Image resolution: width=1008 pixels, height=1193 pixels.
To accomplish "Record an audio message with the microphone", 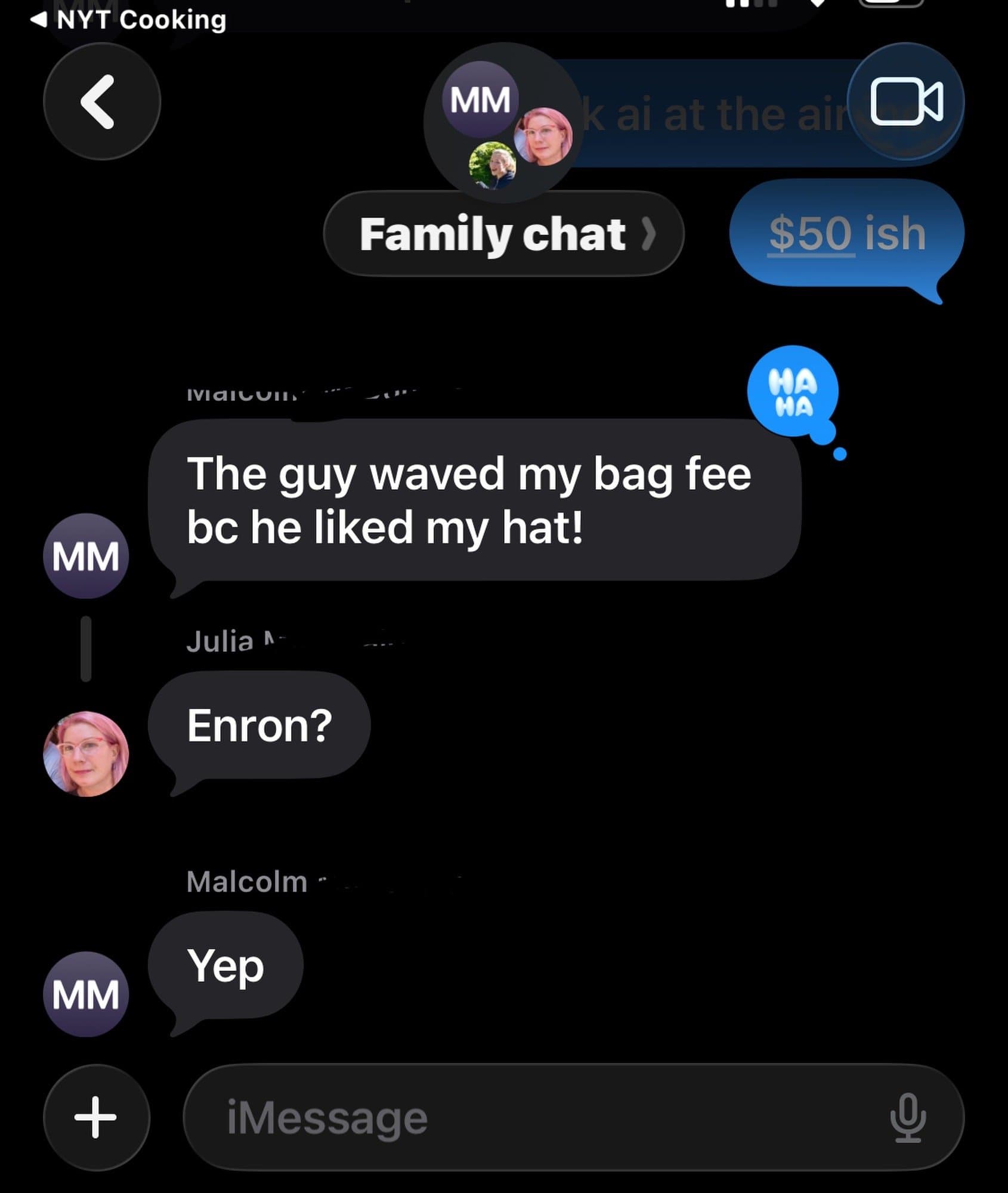I will click(x=907, y=1118).
